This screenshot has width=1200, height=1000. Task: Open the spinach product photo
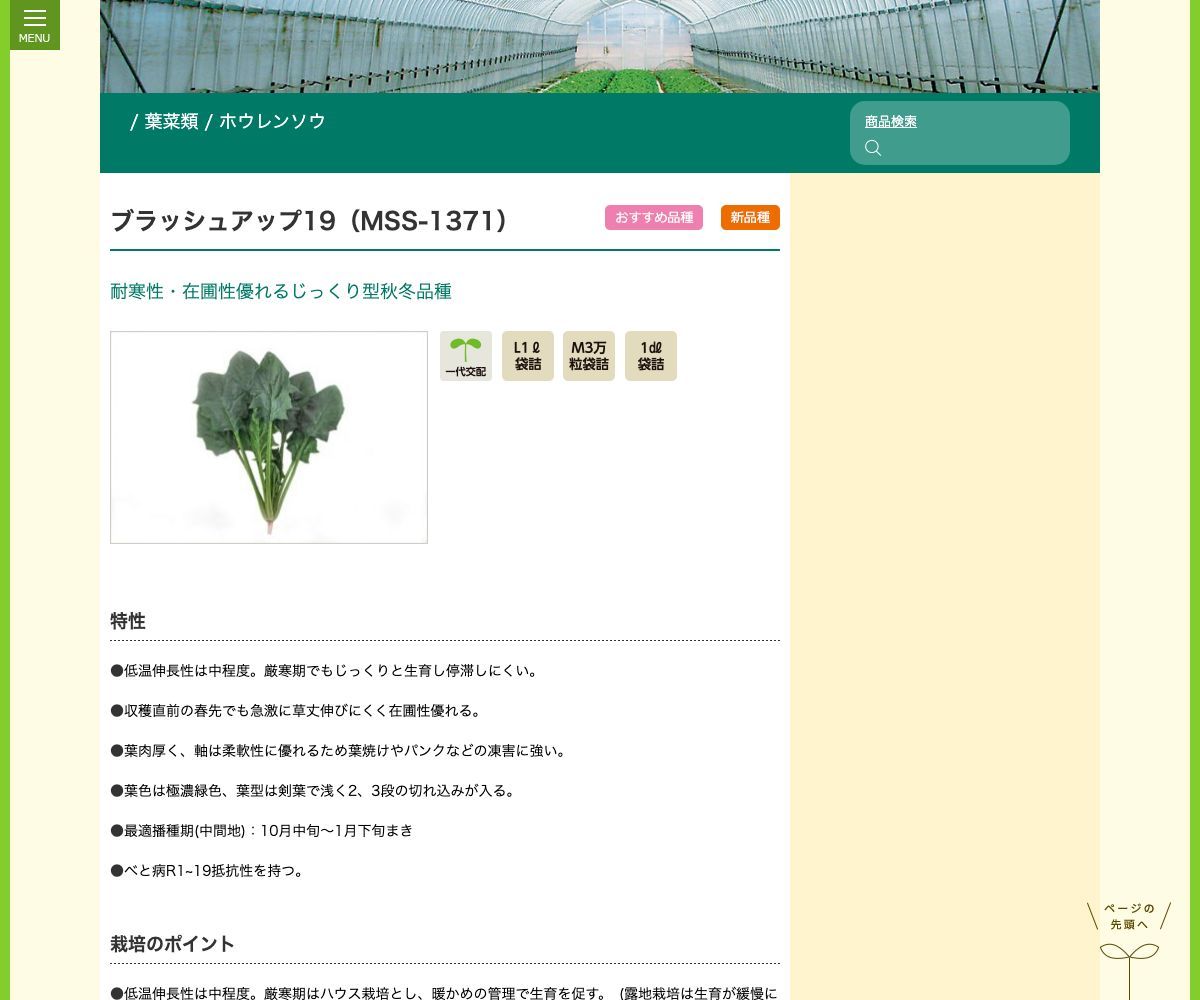269,437
